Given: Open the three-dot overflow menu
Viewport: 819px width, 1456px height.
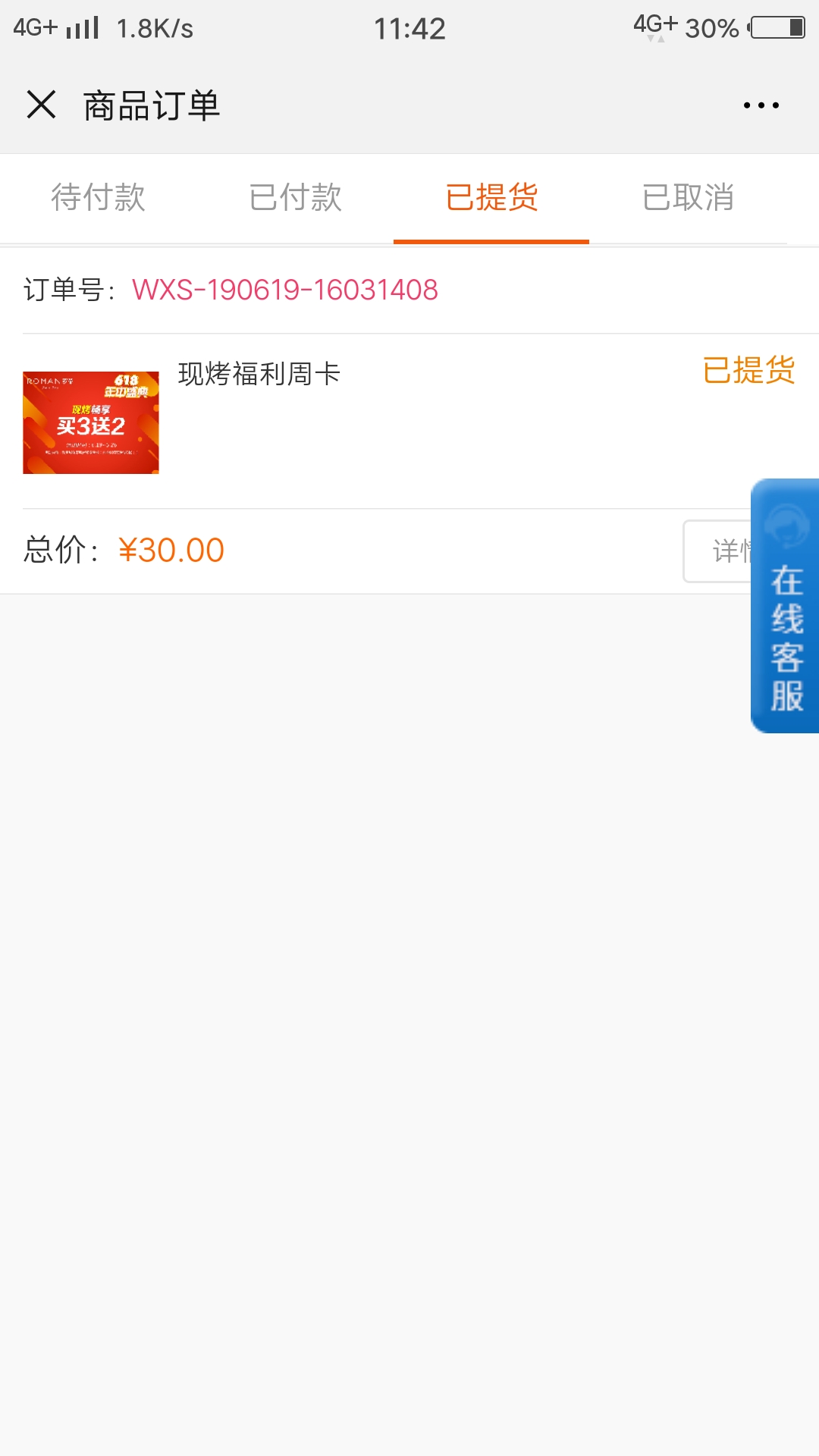Looking at the screenshot, I should click(761, 105).
